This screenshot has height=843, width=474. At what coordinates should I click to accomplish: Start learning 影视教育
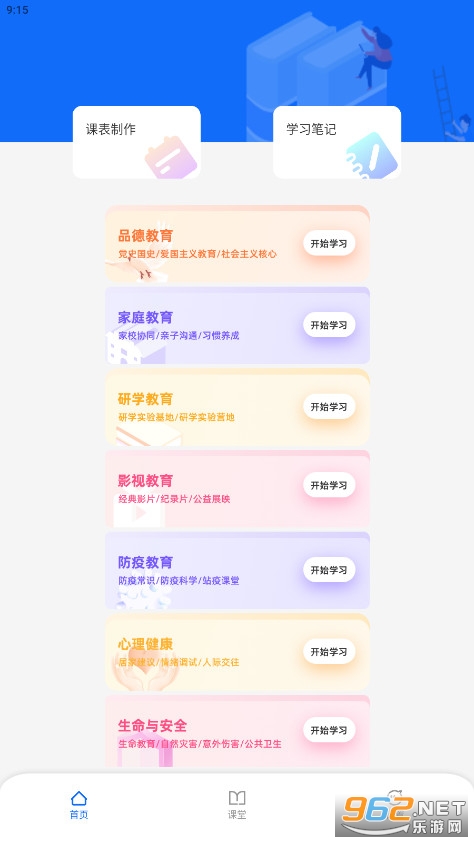click(329, 485)
